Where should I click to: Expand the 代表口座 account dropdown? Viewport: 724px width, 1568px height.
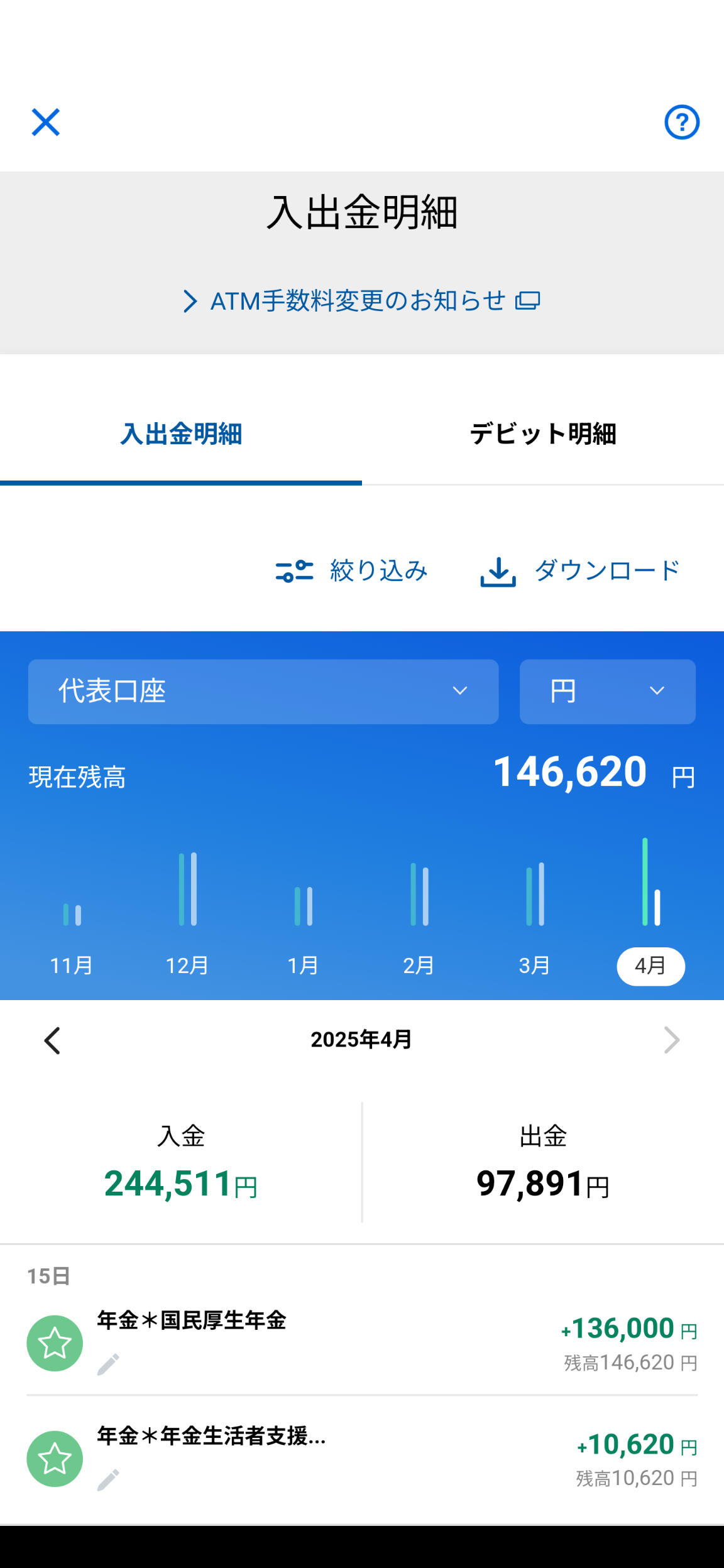pos(263,691)
